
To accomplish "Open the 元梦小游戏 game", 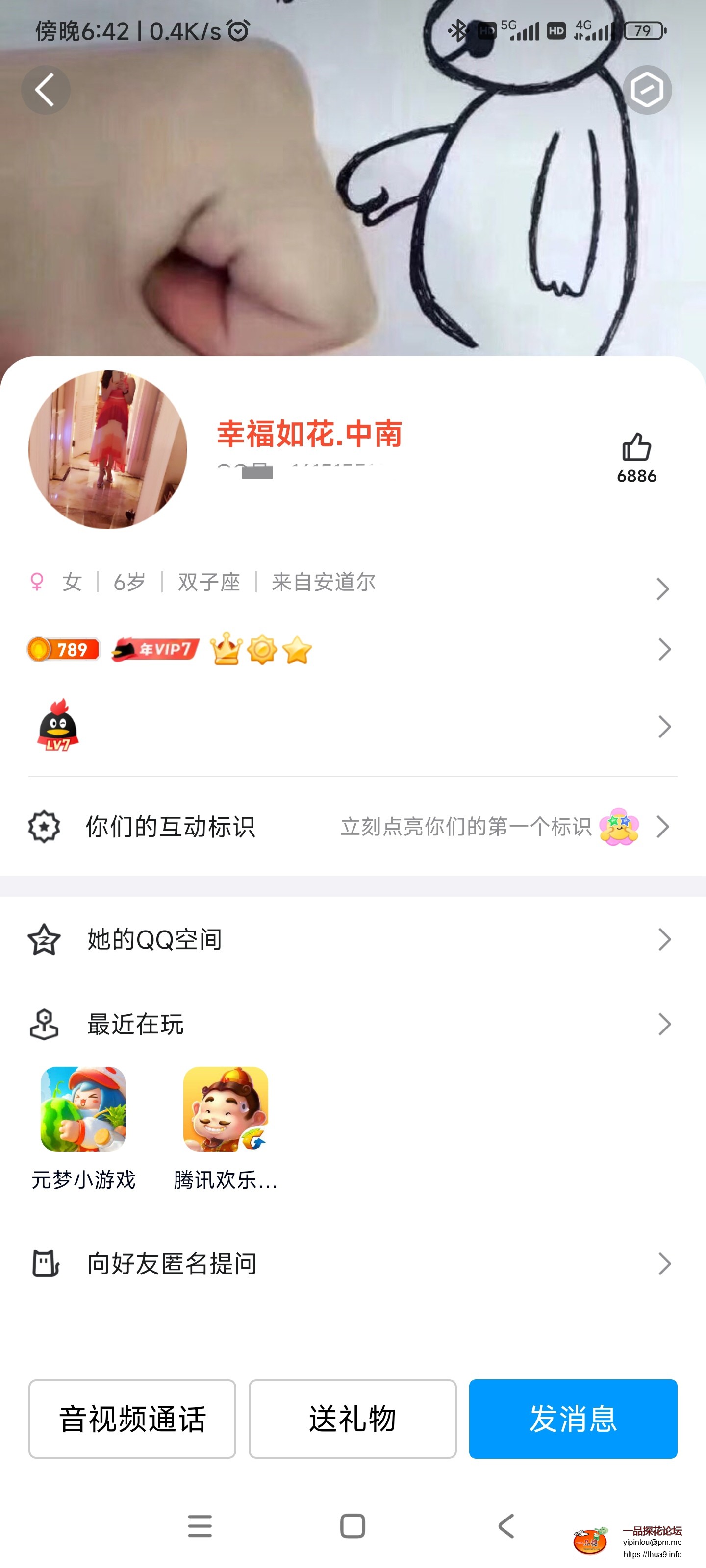I will 83,1126.
